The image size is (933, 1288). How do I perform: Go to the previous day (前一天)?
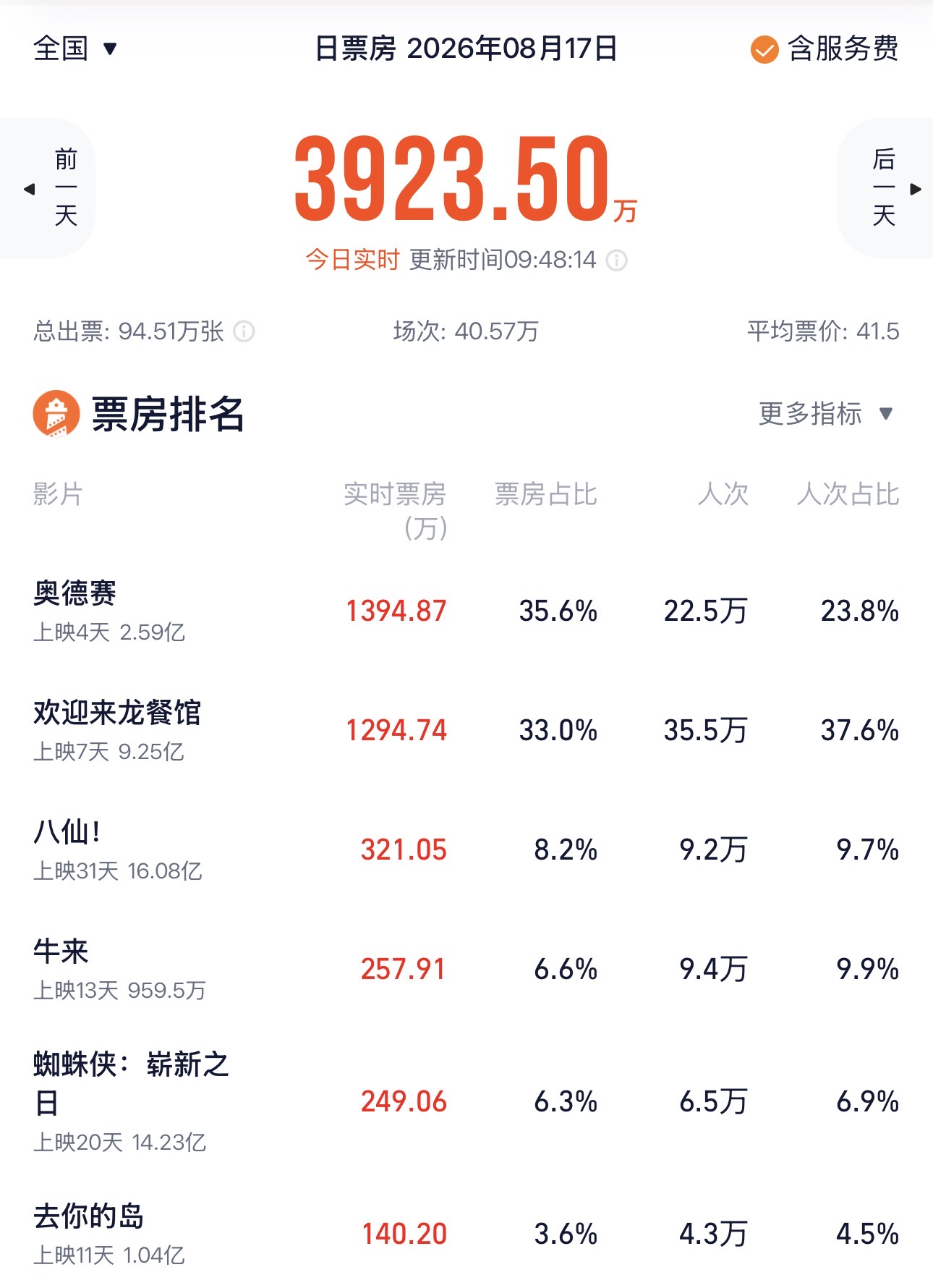(48, 188)
